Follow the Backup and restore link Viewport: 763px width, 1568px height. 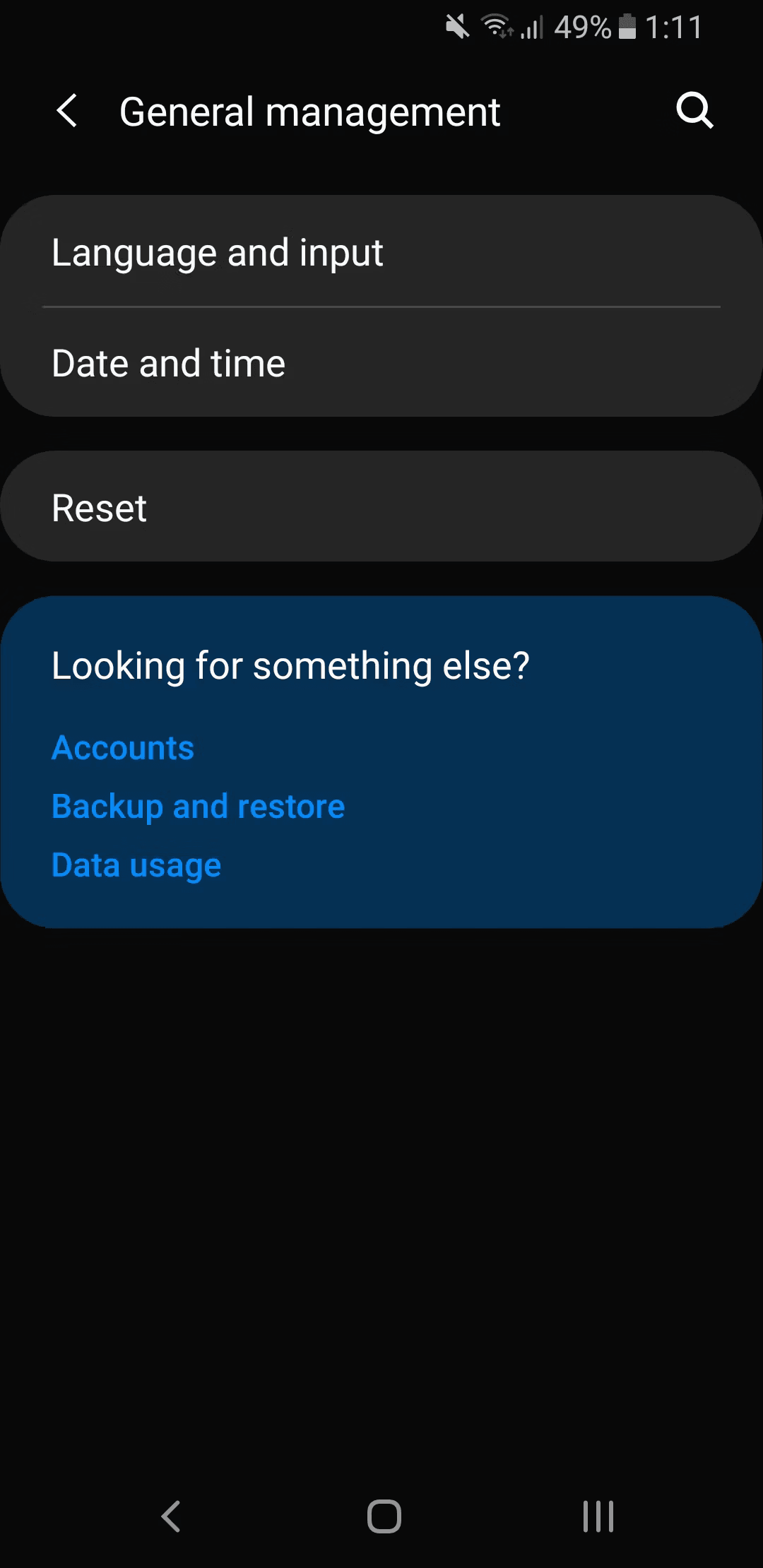pyautogui.click(x=198, y=806)
